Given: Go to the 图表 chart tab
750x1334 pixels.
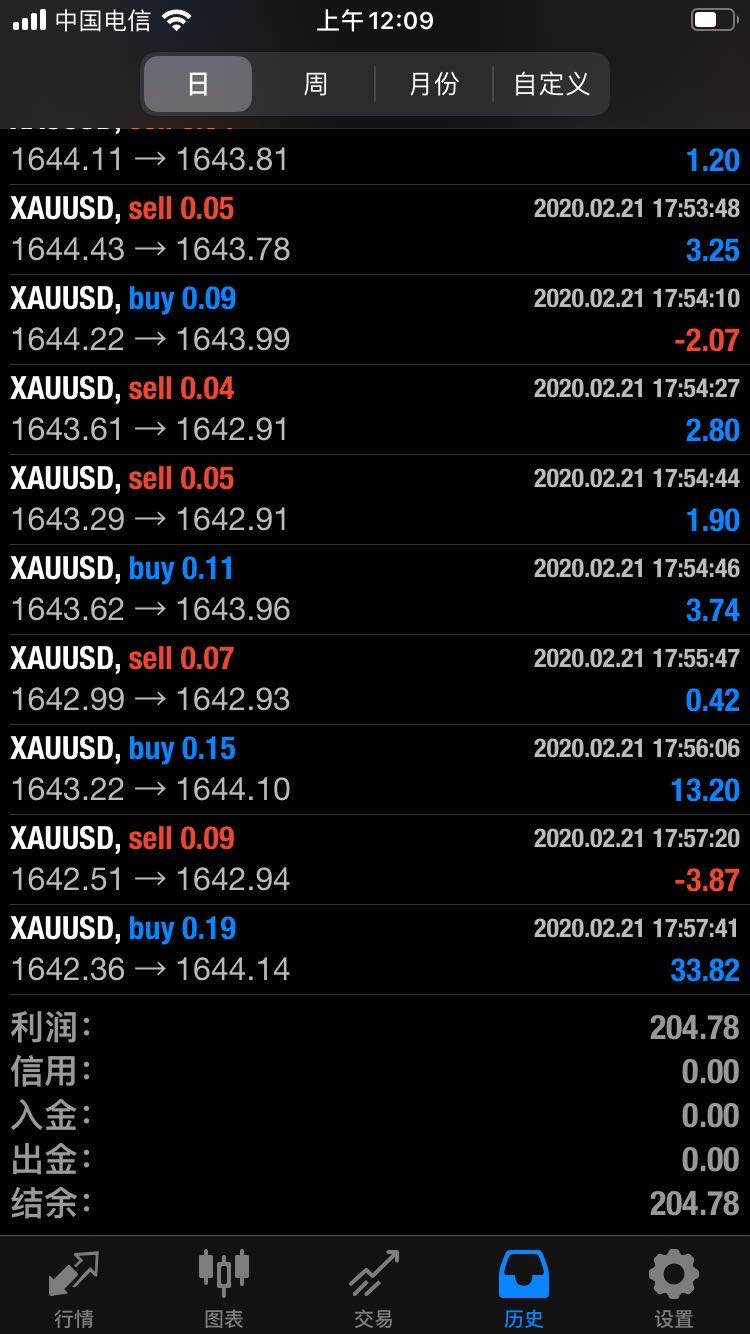Looking at the screenshot, I should tap(224, 1288).
